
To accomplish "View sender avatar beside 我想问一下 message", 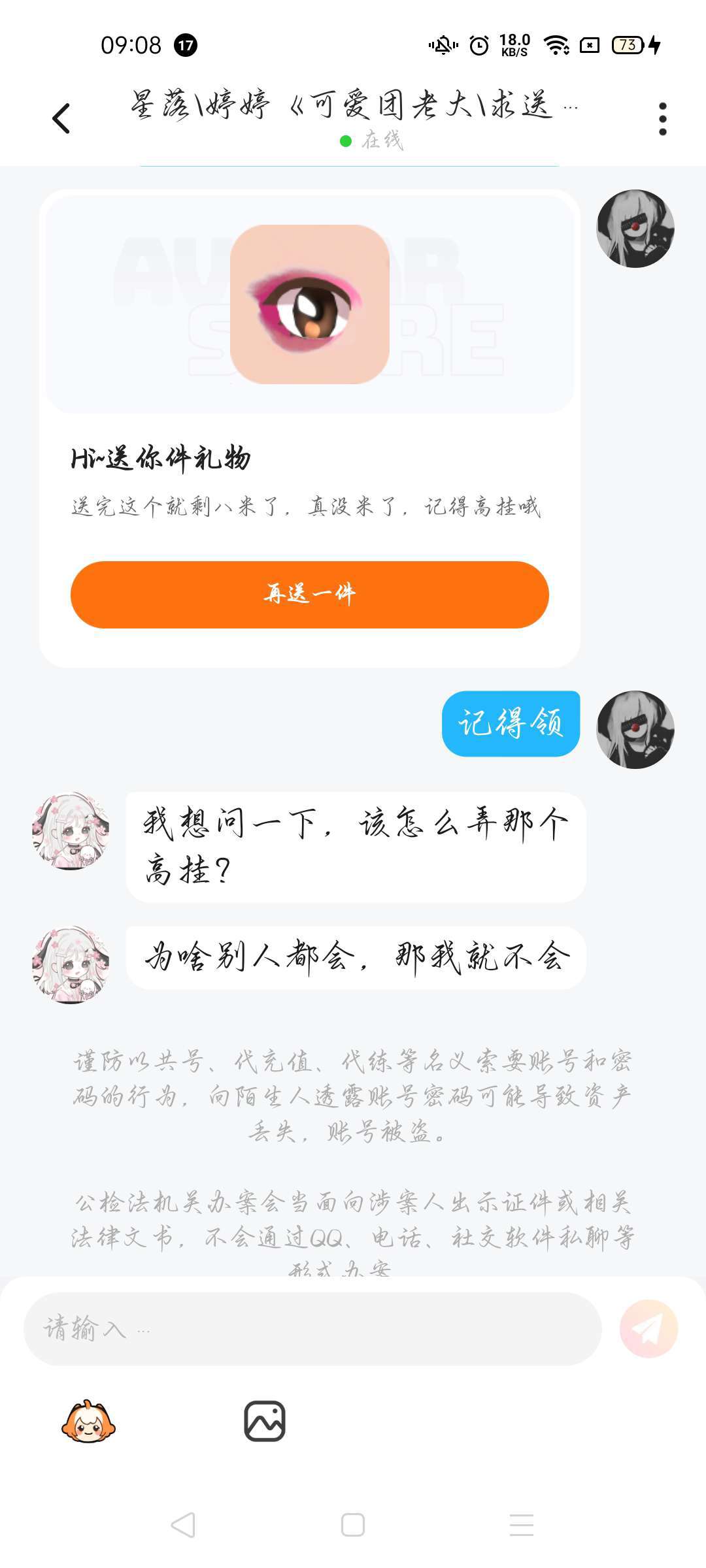I will click(x=71, y=832).
